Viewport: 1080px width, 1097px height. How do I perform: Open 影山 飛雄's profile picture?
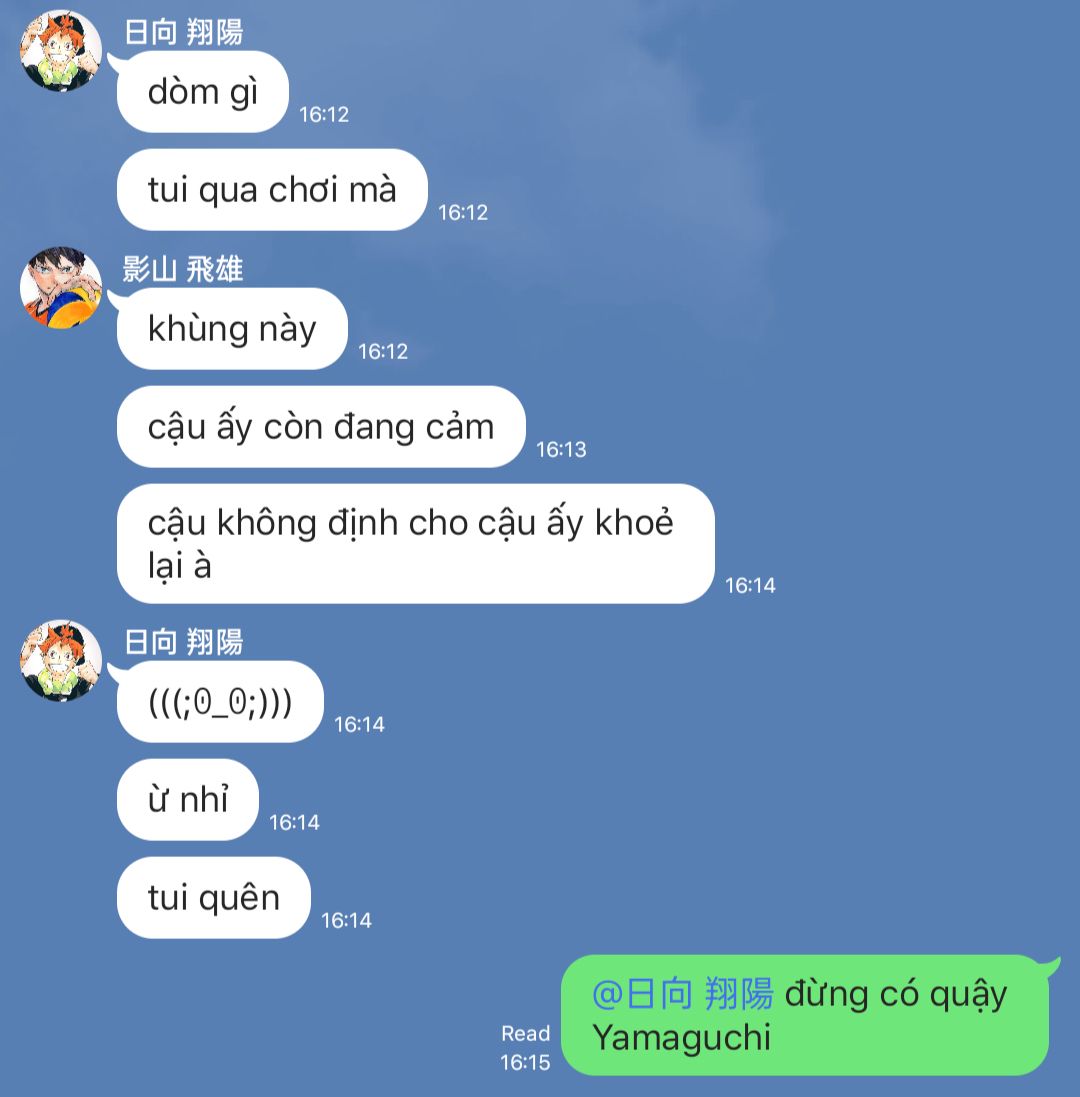point(61,288)
